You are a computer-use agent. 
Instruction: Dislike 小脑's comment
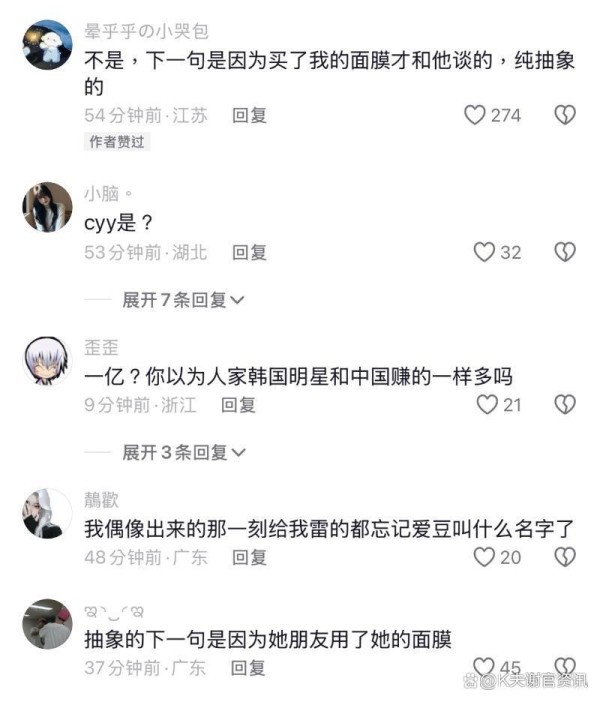565,252
